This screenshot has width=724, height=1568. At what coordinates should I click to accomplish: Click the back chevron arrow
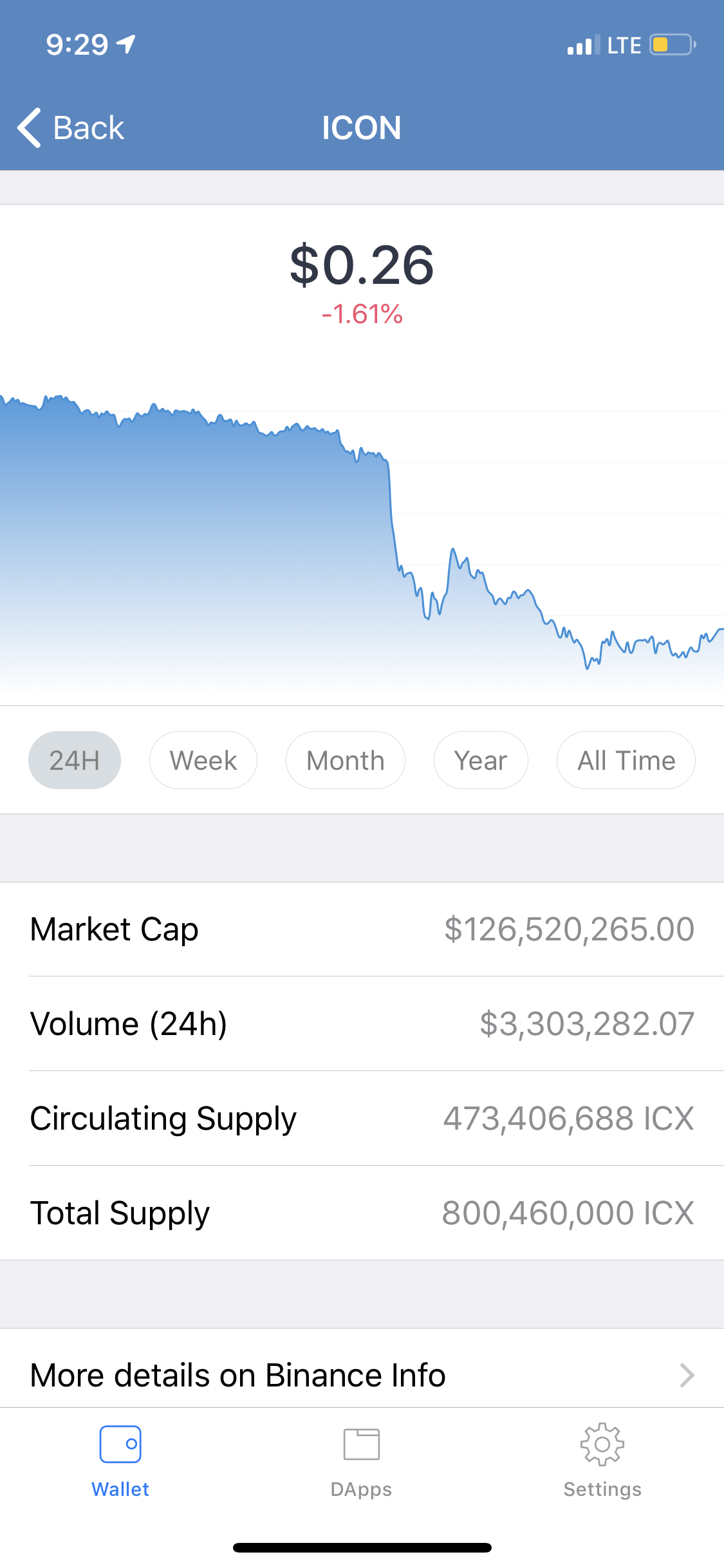coord(28,127)
